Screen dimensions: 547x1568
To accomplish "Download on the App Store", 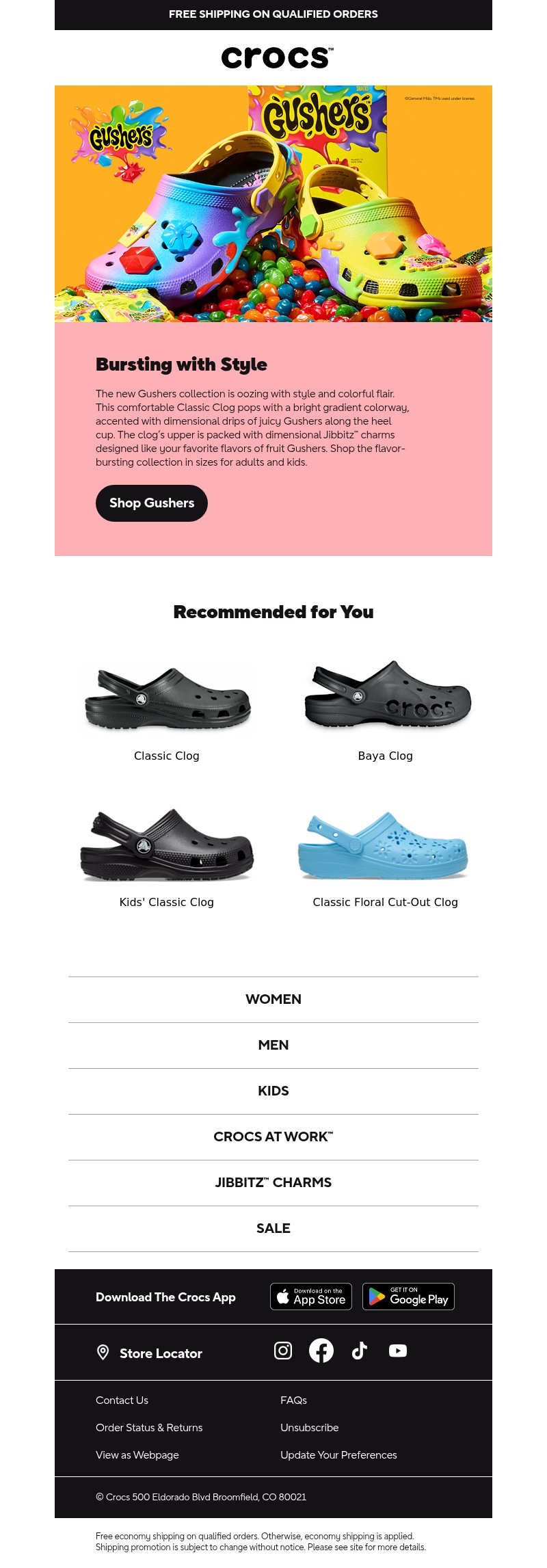I will tap(311, 1297).
